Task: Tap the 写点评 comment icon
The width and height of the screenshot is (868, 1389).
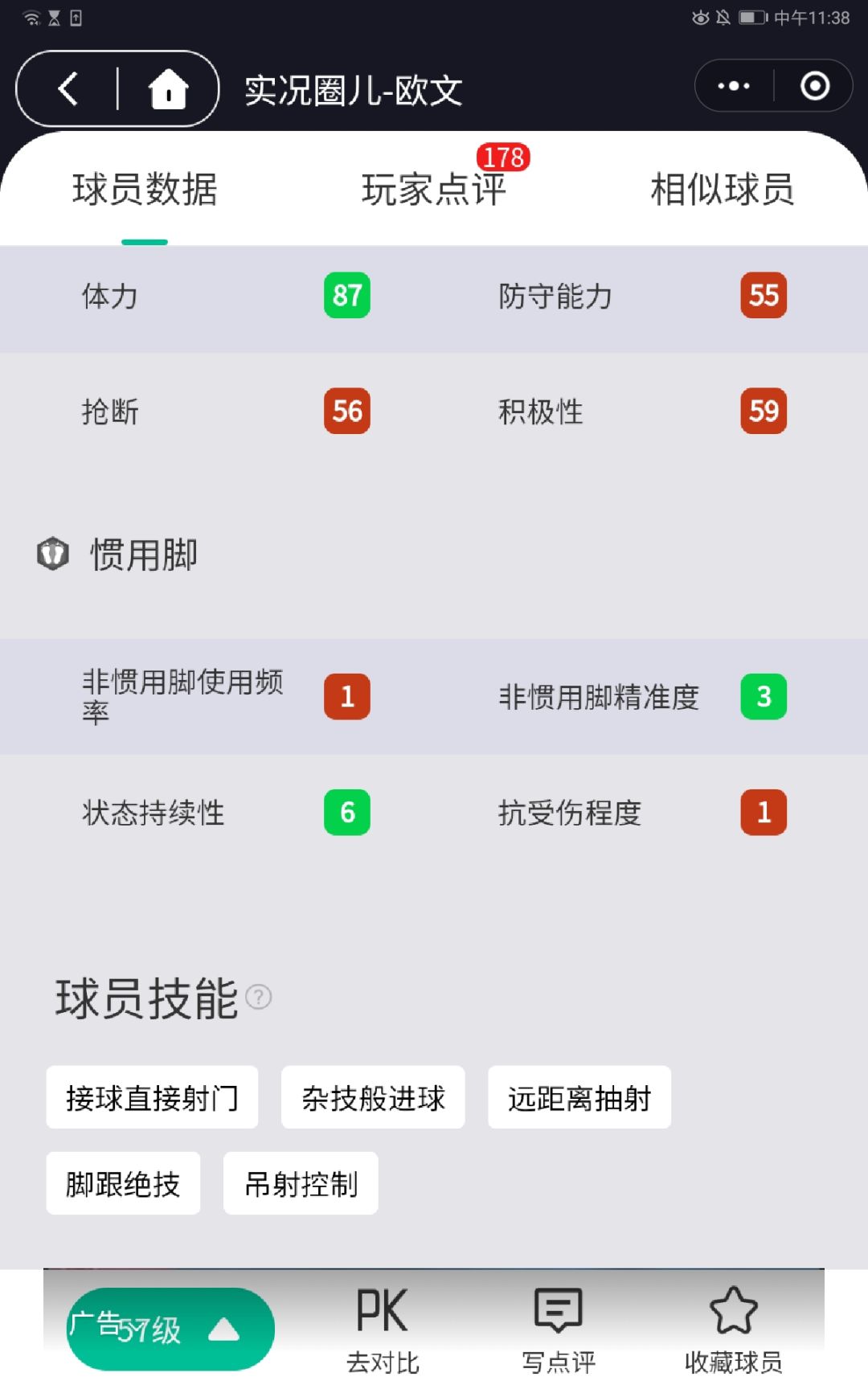Action: pyautogui.click(x=556, y=1309)
